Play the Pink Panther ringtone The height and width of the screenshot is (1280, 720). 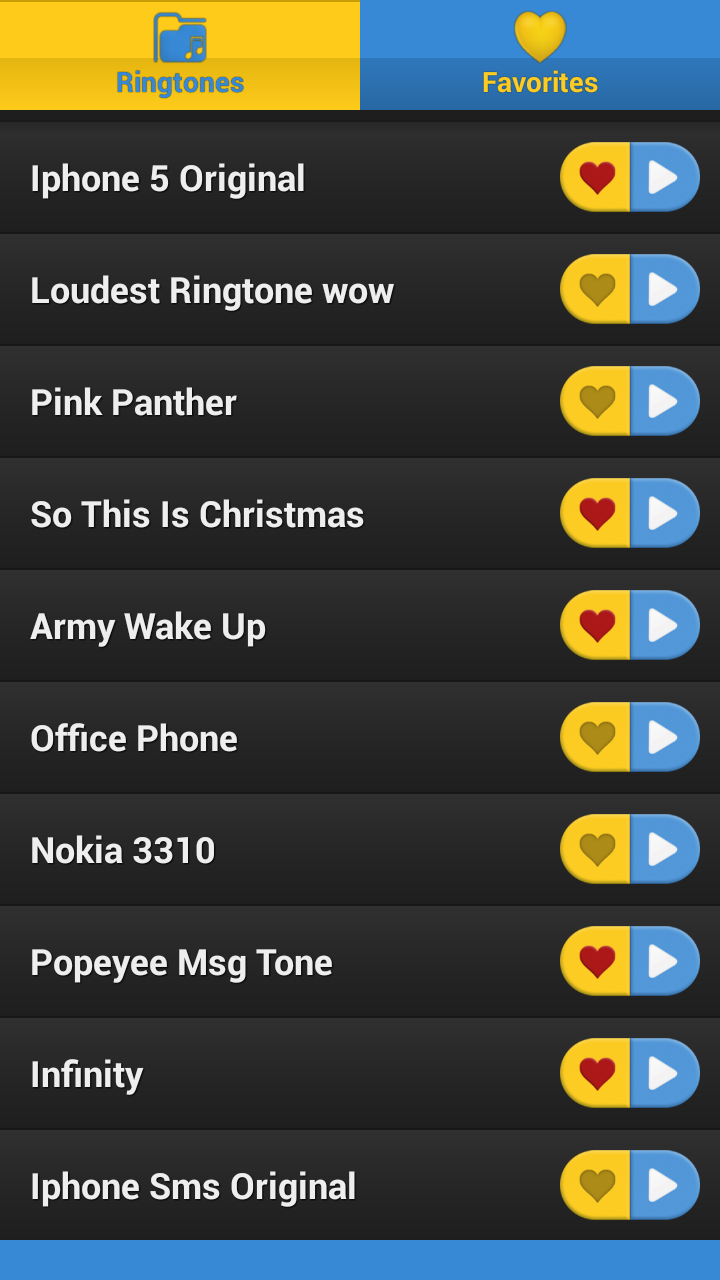pyautogui.click(x=664, y=402)
